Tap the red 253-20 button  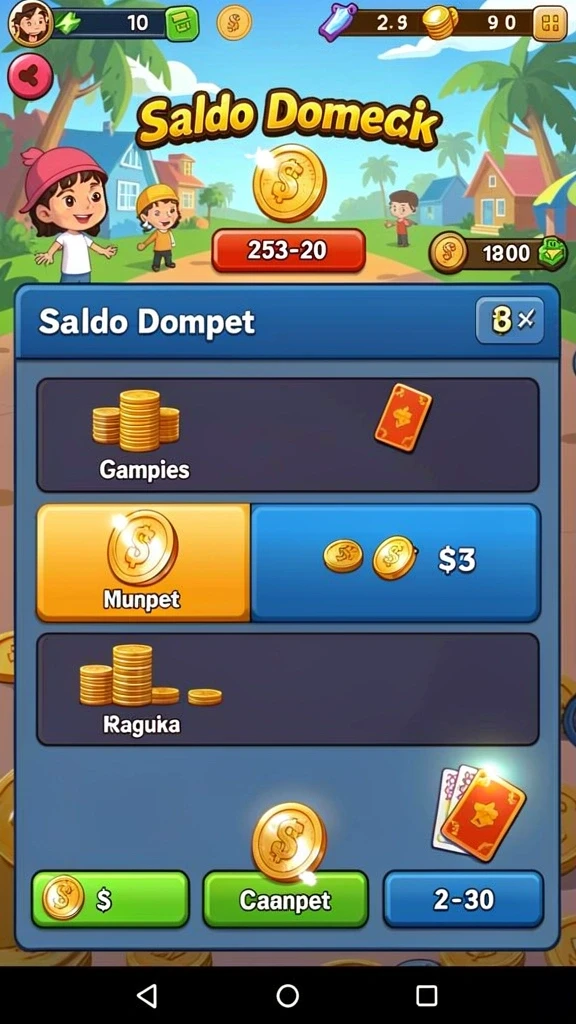point(288,250)
